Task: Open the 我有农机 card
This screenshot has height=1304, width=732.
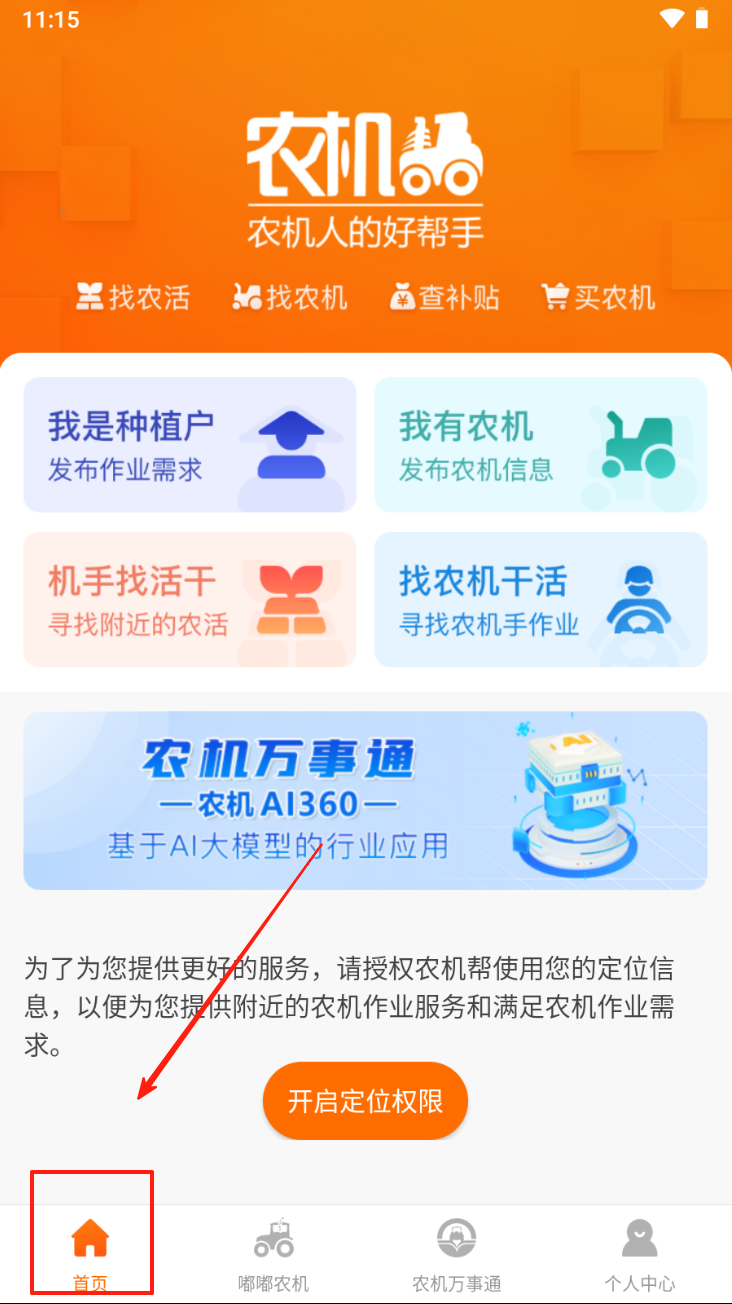Action: (x=540, y=445)
